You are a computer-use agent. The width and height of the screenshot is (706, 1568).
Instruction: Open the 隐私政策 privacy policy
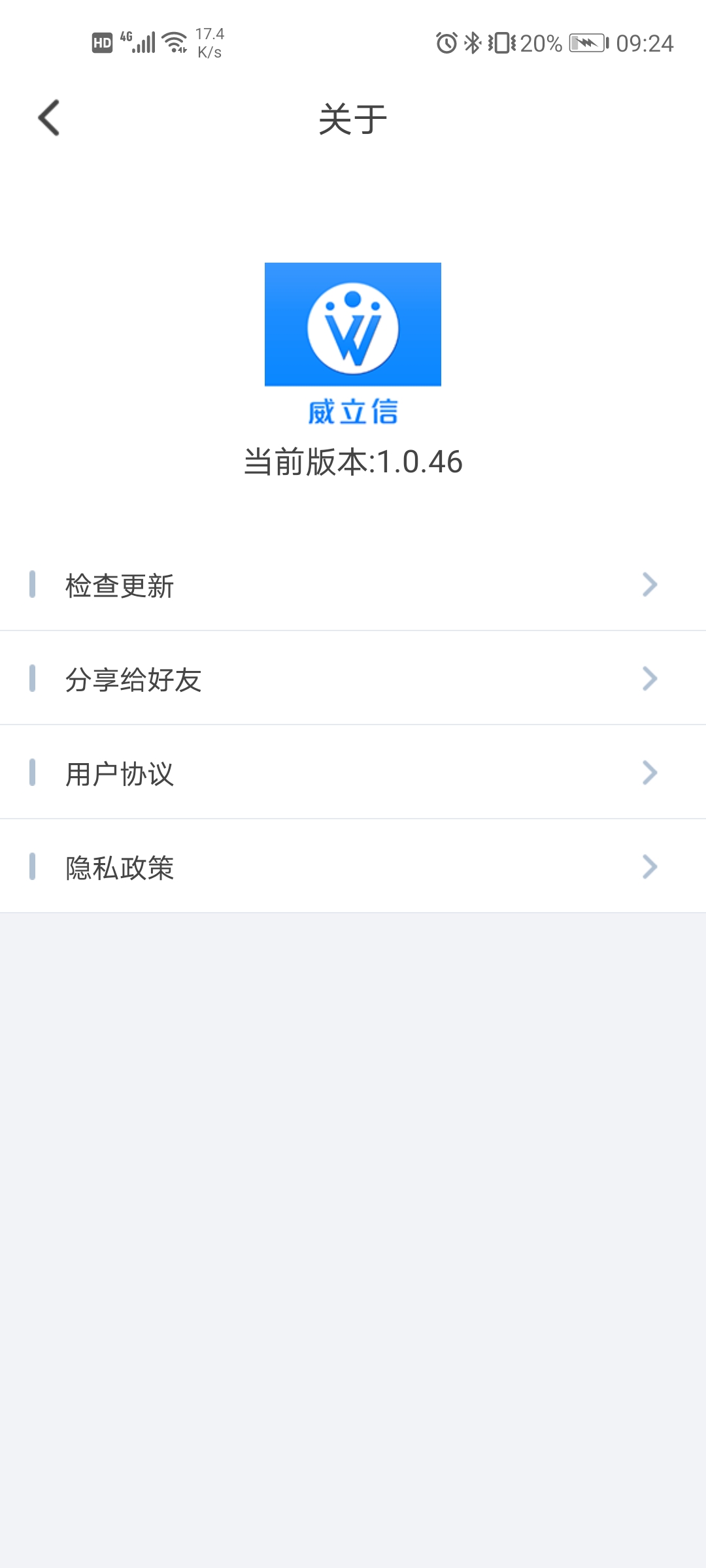(x=353, y=867)
